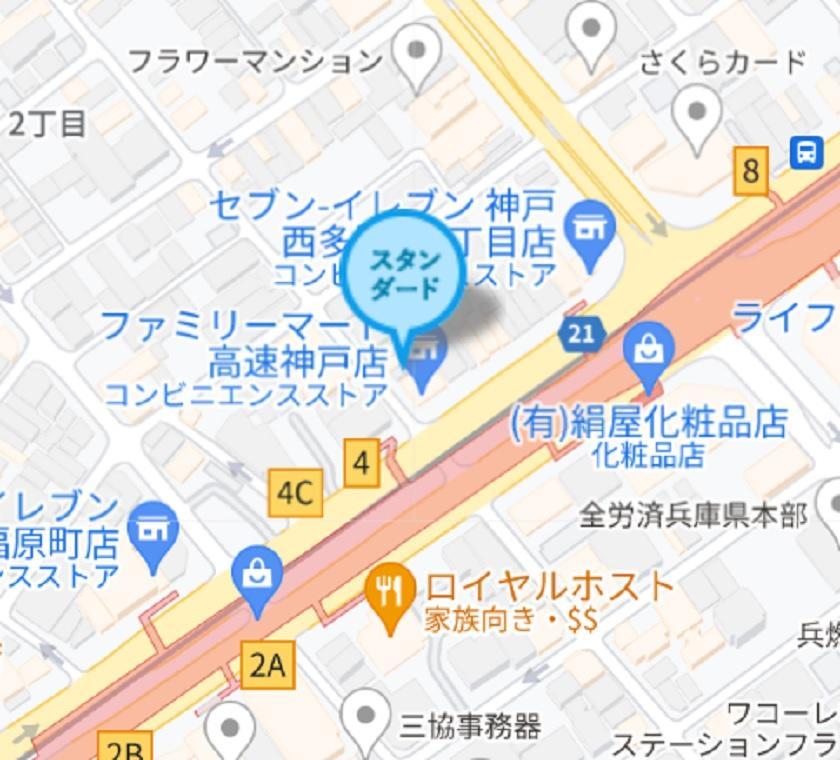Open the セブン-イレブン 神戸西多聞 store pin
840x760 pixels.
click(590, 228)
